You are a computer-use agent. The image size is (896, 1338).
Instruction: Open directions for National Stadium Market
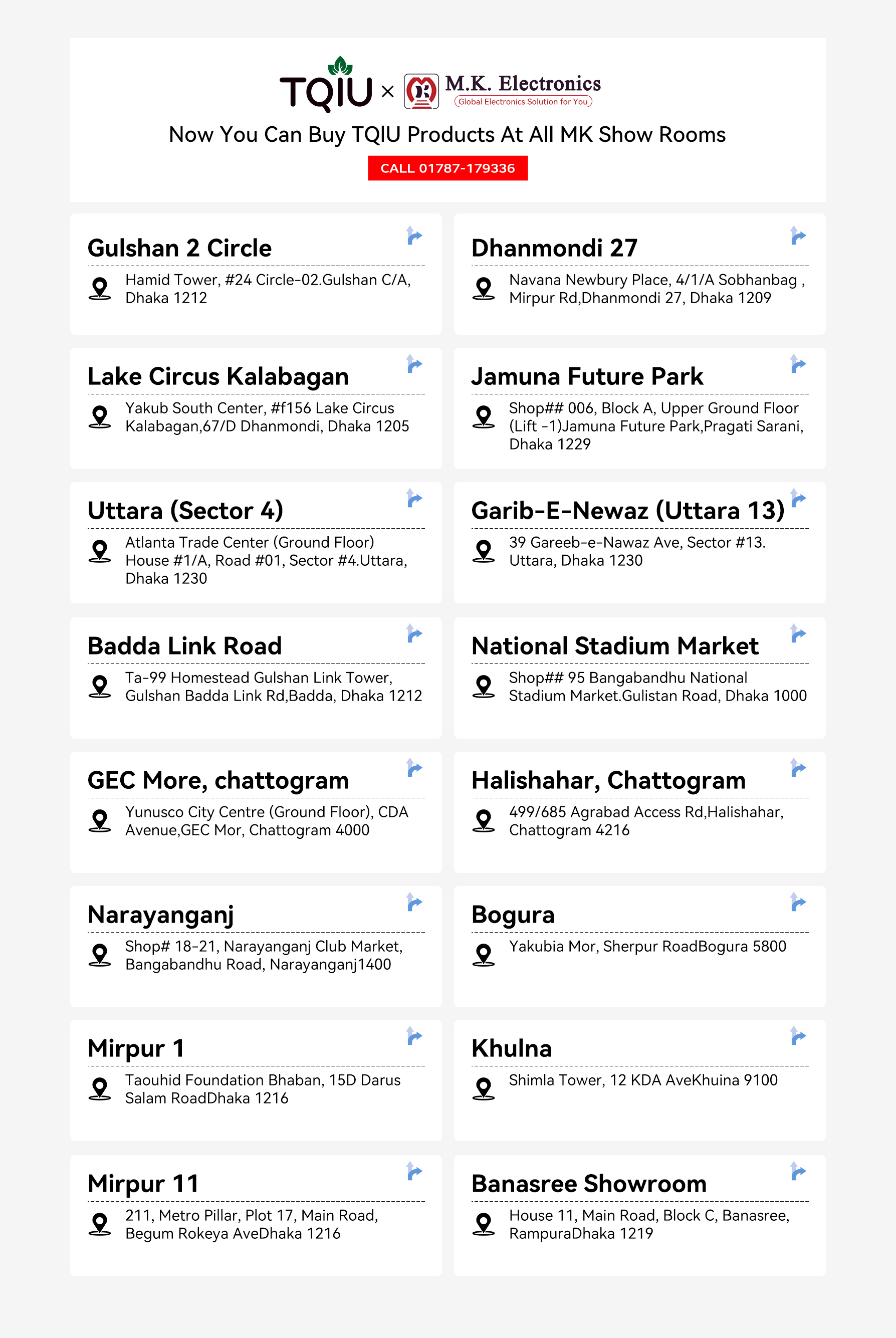coord(798,633)
